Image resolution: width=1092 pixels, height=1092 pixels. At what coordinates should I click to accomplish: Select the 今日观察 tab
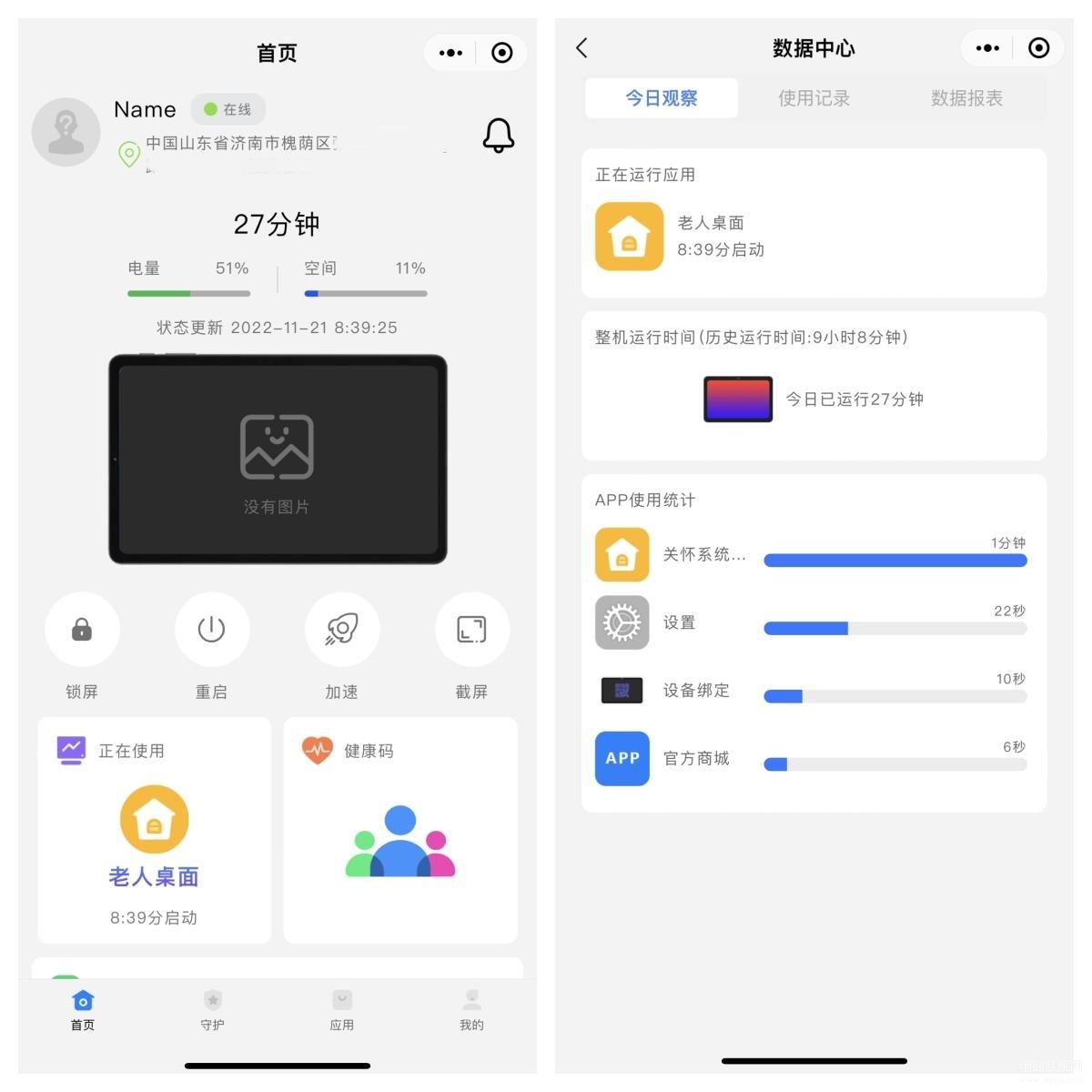[662, 98]
